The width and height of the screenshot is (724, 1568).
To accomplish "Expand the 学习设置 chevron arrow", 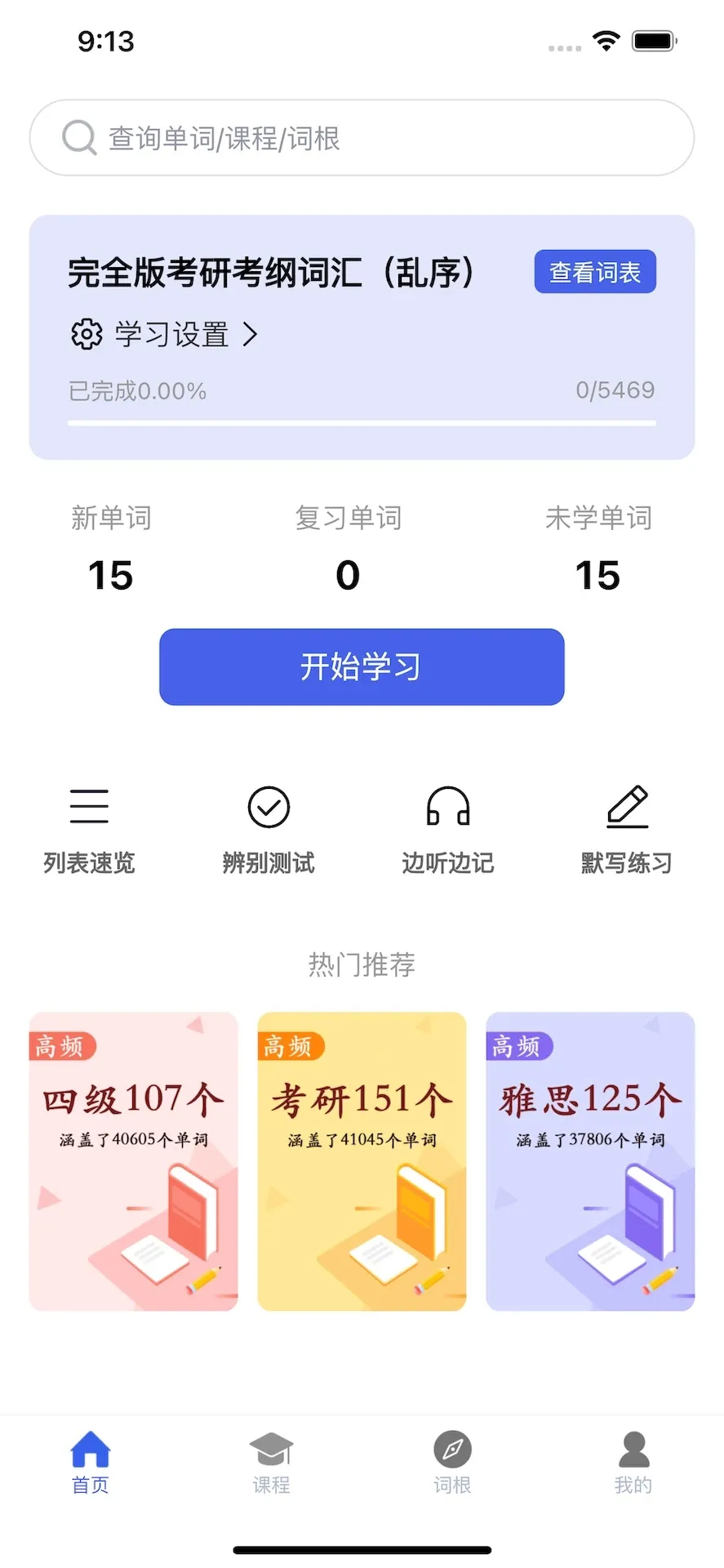I will pyautogui.click(x=251, y=335).
